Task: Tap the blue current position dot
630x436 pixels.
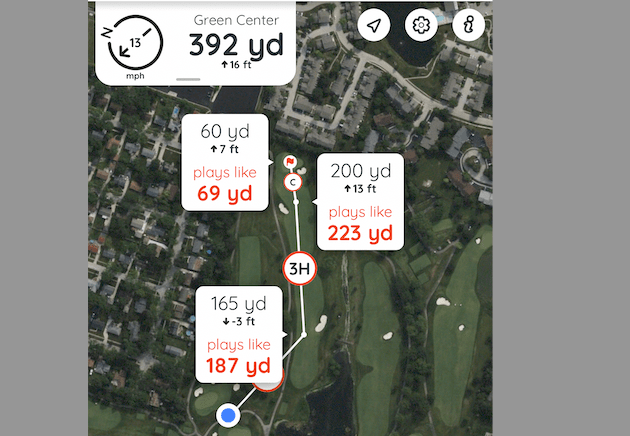Action: tap(230, 414)
